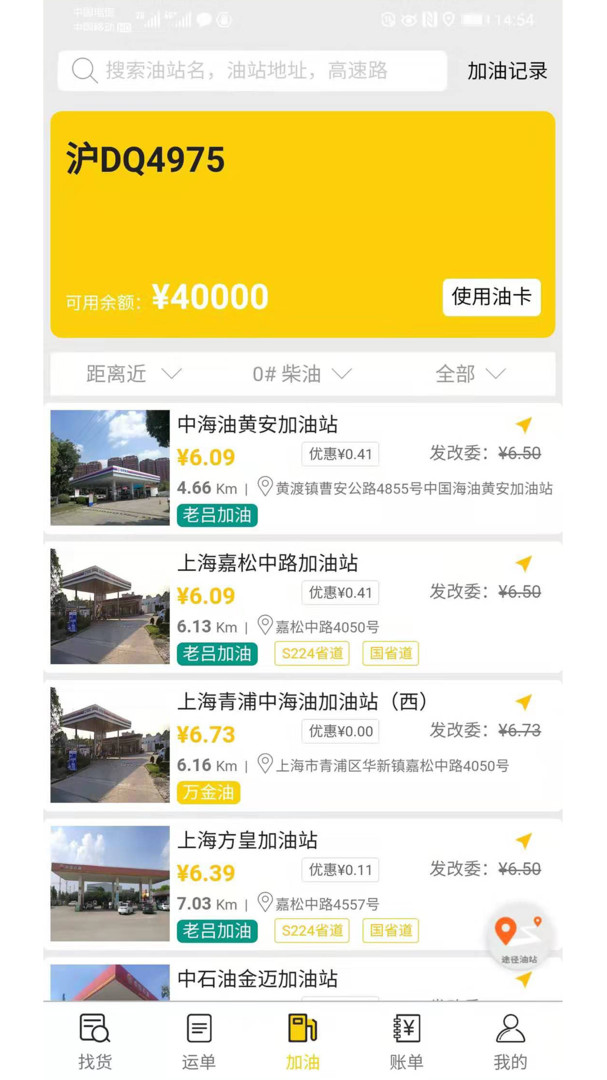
Task: Tap the gas station search field
Action: [252, 71]
